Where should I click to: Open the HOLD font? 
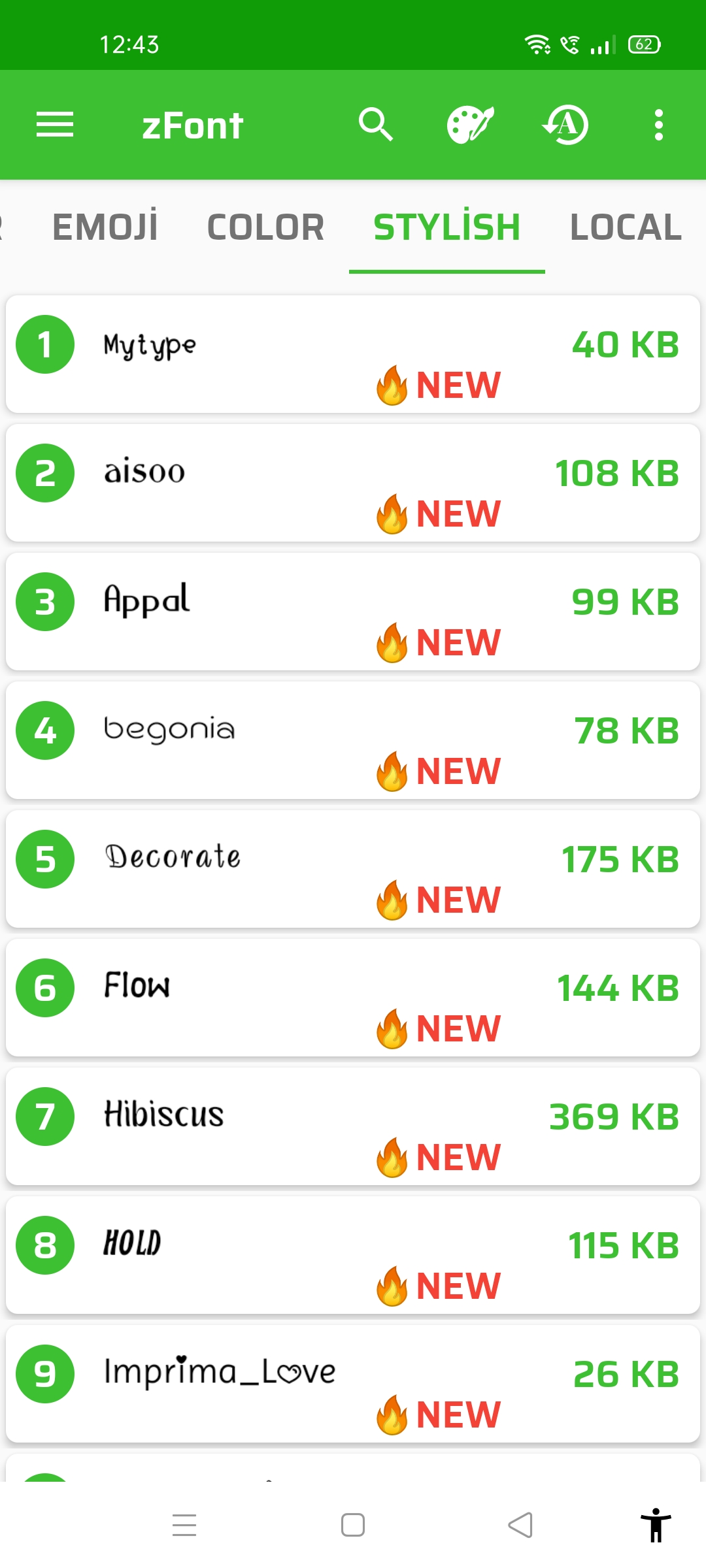pyautogui.click(x=353, y=1255)
